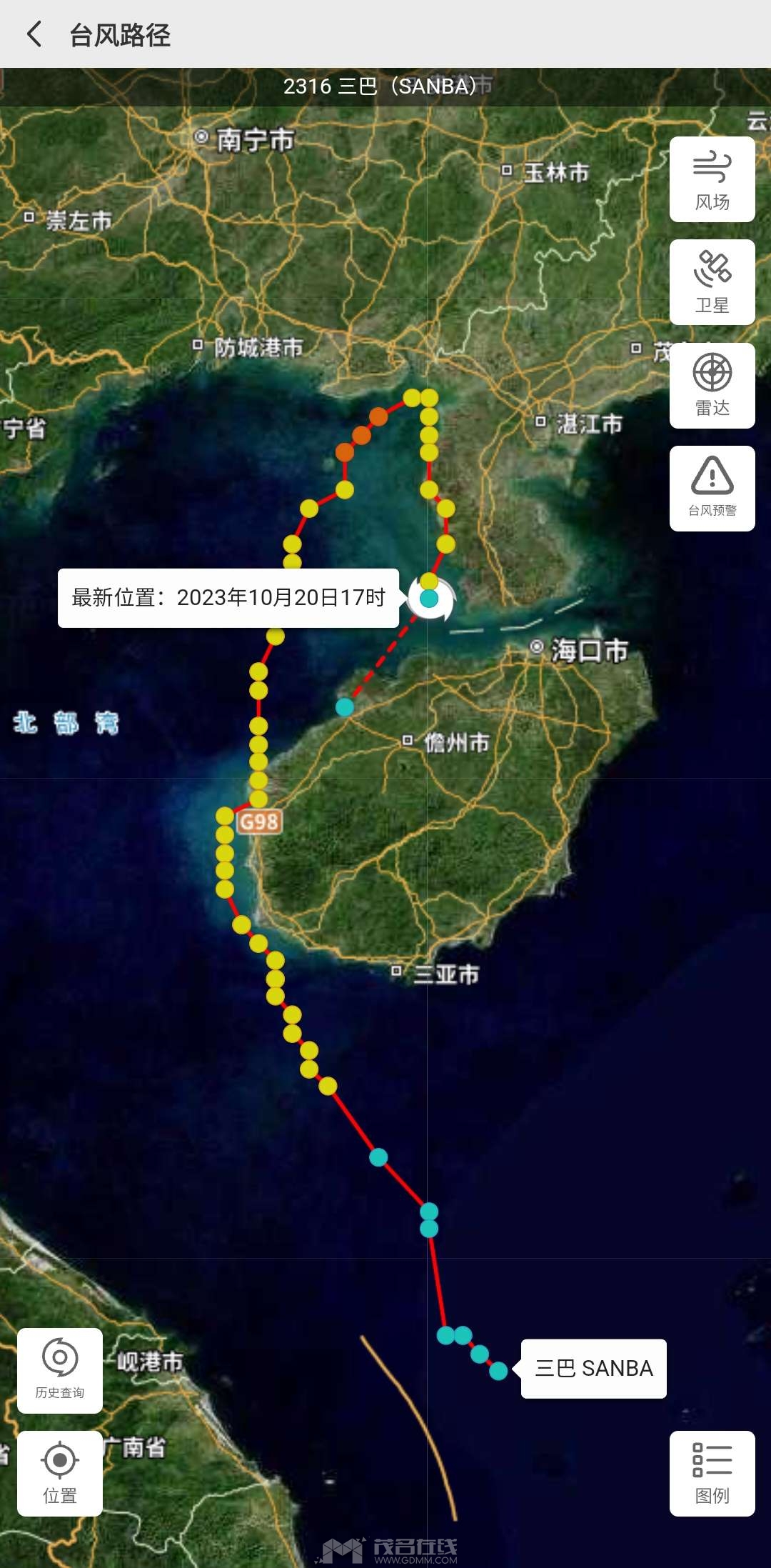Viewport: 771px width, 1568px height.
Task: Switch on the 卫星 satellite layer
Action: click(x=712, y=282)
